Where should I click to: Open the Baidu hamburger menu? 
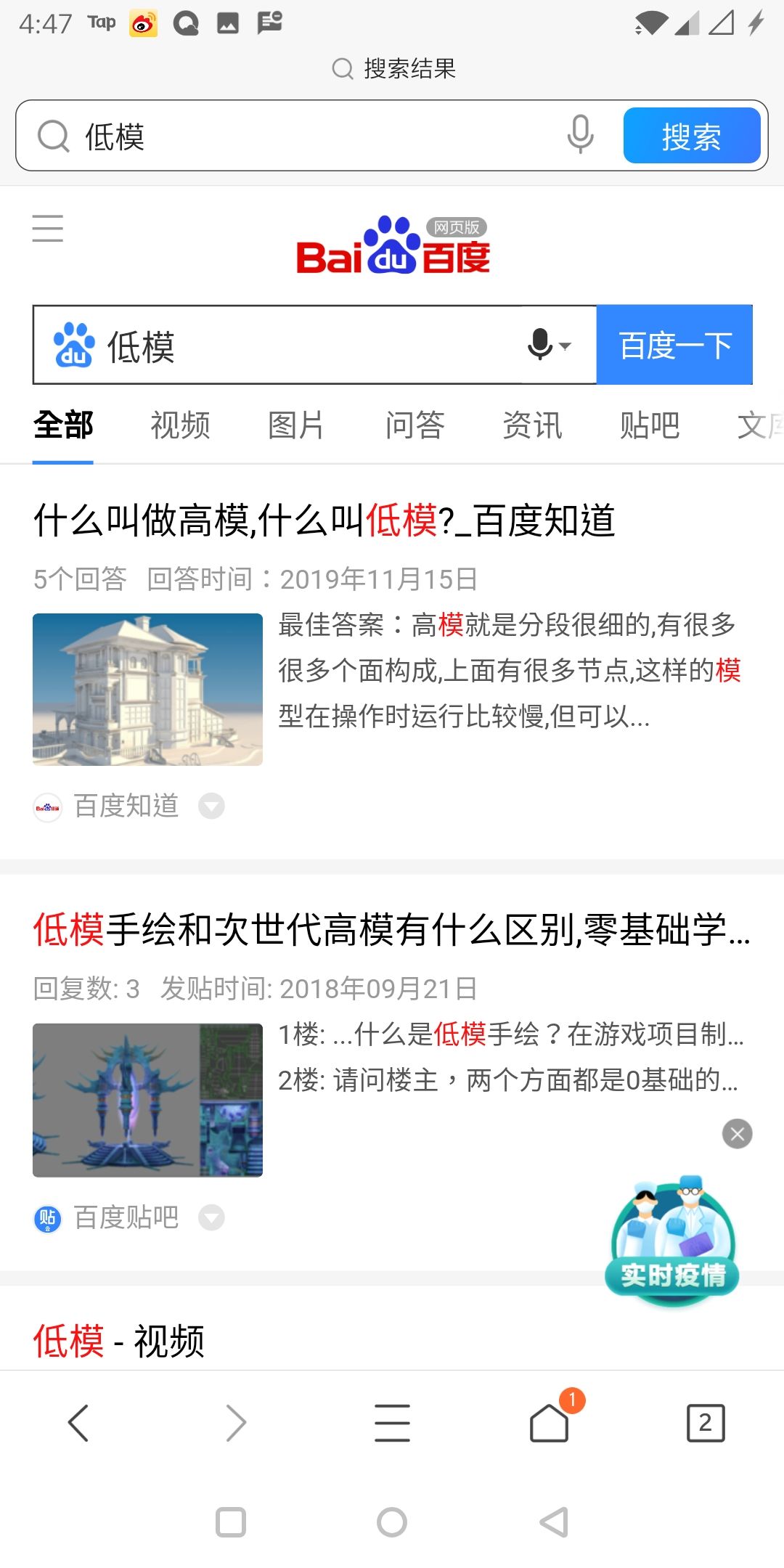point(48,229)
